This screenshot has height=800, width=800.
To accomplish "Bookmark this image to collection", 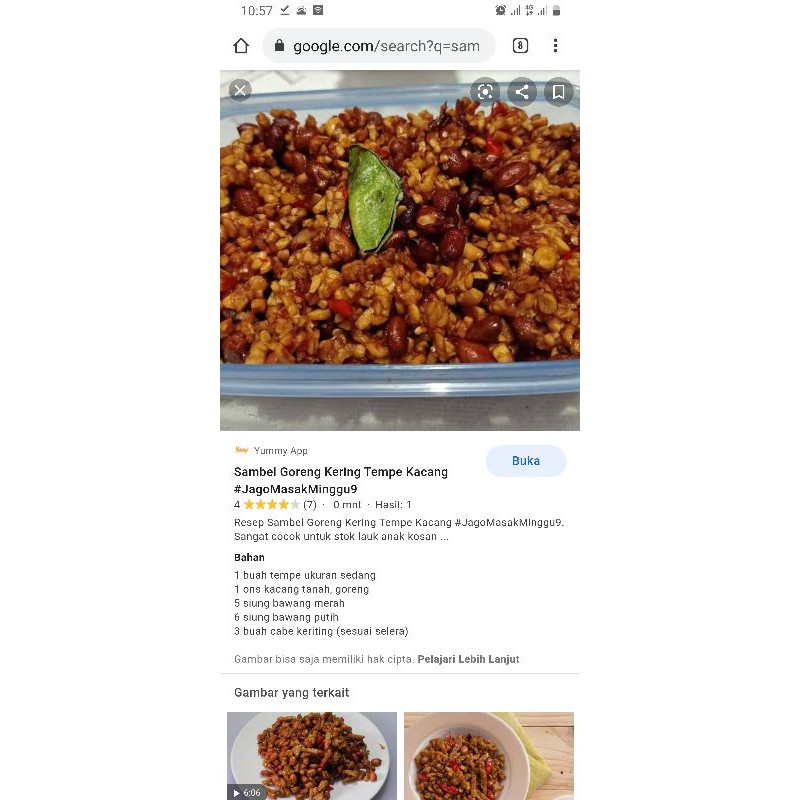I will tap(558, 92).
